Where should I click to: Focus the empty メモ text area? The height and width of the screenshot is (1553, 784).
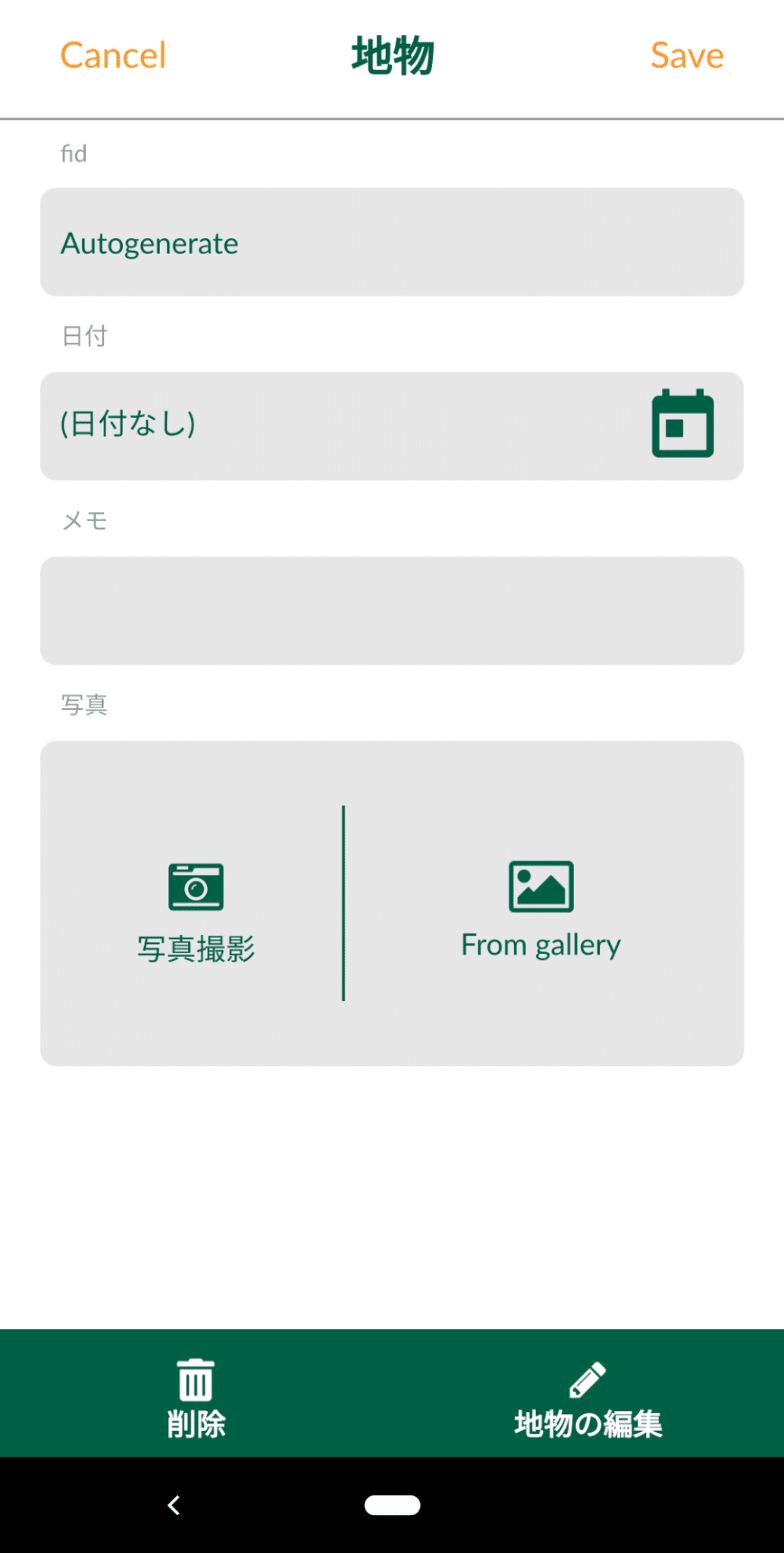point(391,610)
